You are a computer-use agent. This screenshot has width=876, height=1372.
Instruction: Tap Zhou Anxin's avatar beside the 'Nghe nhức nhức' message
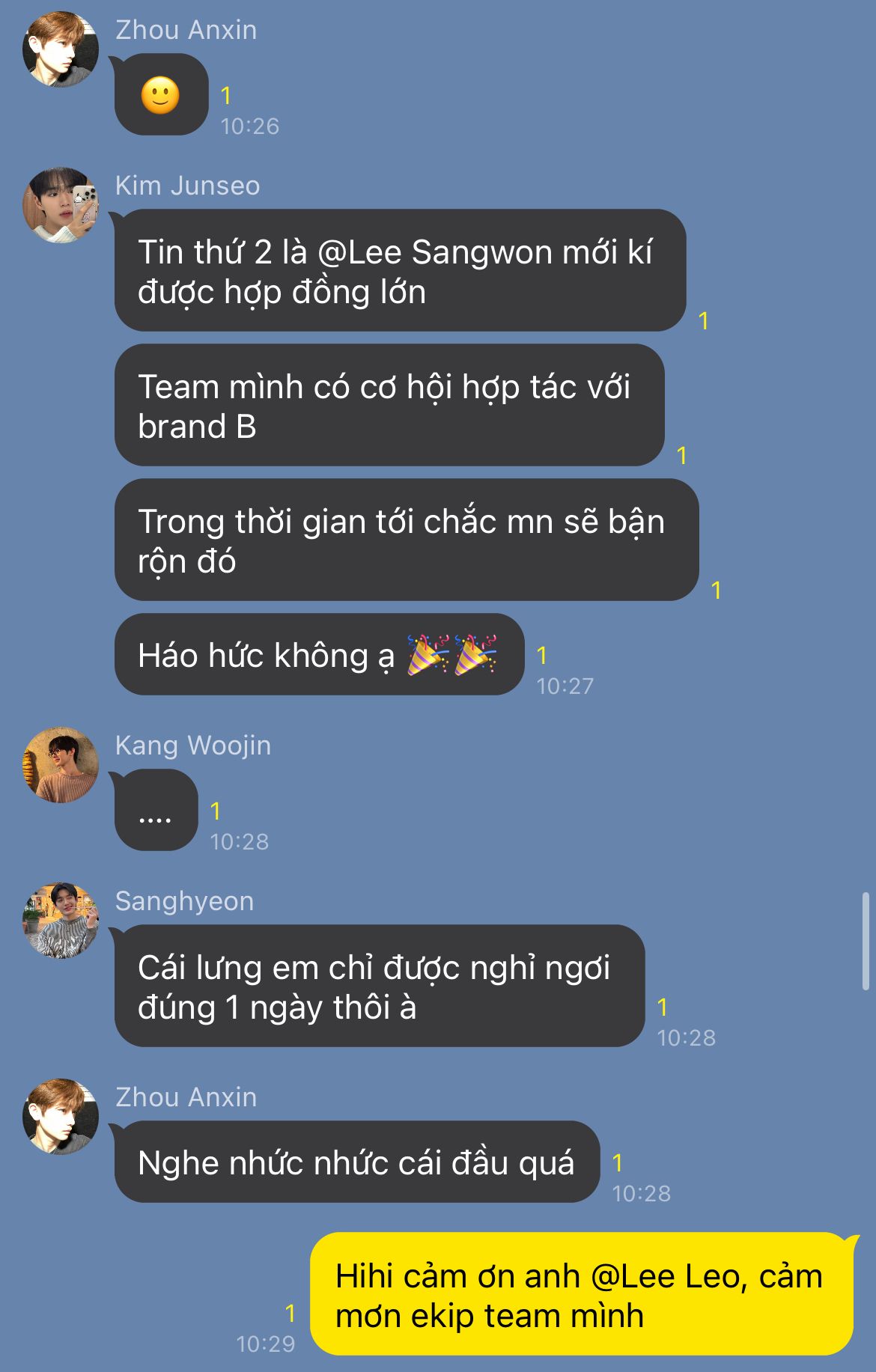tap(61, 1116)
